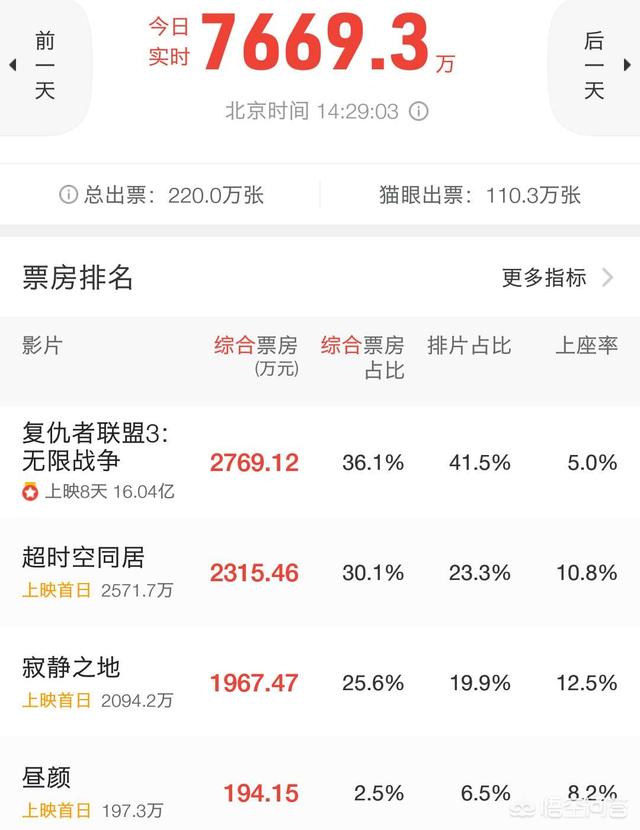Open the 复仇者联盟3:无限战争 box office row
Screen dimensions: 640x830
pos(320,461)
